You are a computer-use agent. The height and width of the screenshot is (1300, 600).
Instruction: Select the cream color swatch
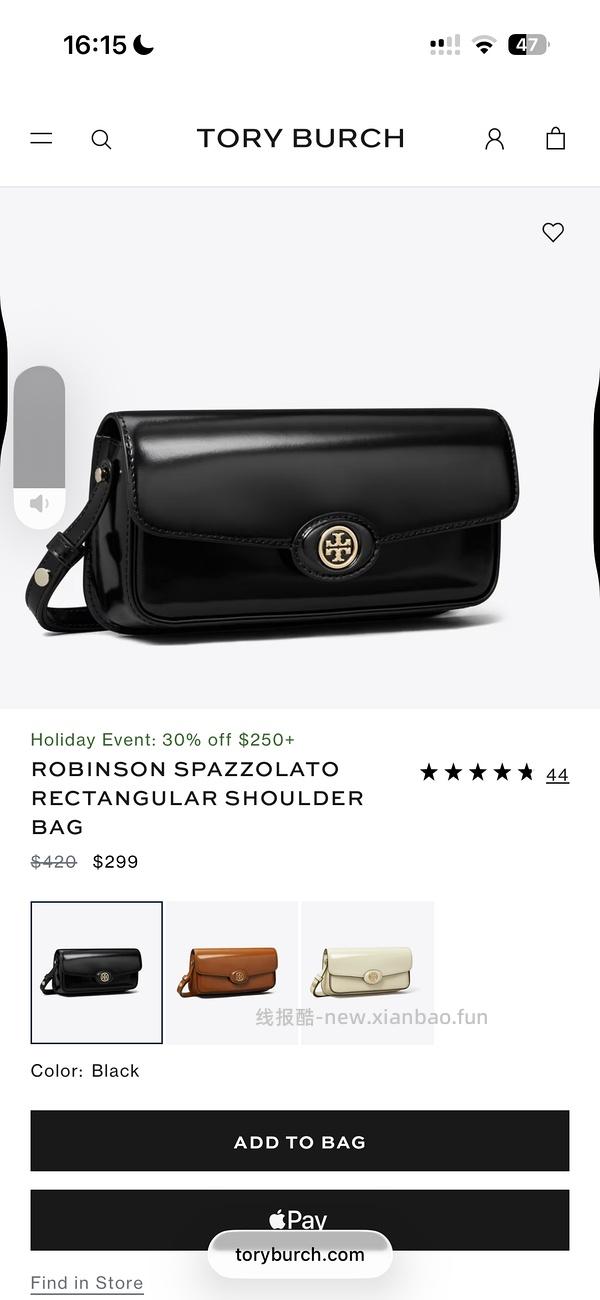point(367,972)
